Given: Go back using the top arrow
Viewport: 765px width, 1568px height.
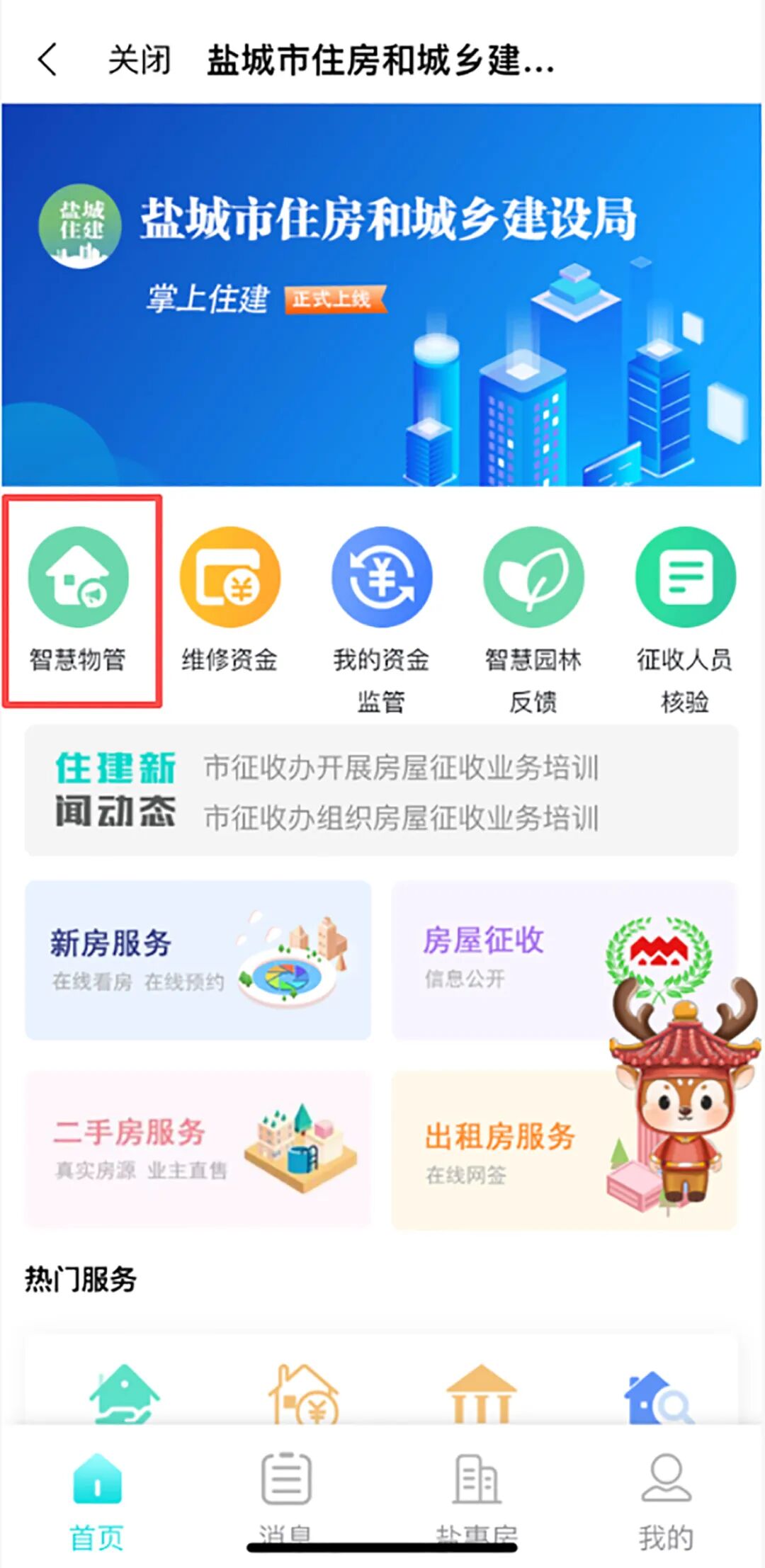Looking at the screenshot, I should (47, 59).
